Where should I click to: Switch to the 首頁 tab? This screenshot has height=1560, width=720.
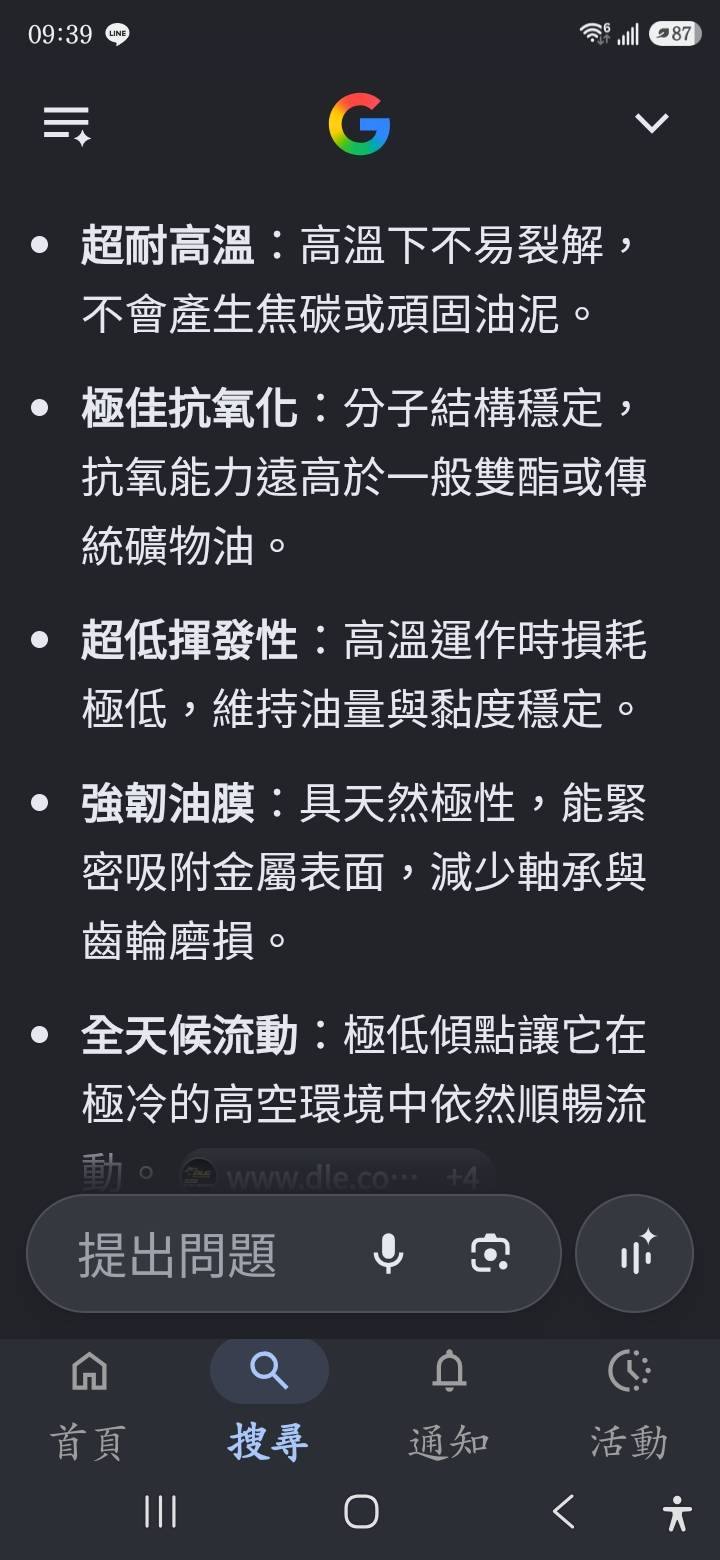(x=89, y=1405)
